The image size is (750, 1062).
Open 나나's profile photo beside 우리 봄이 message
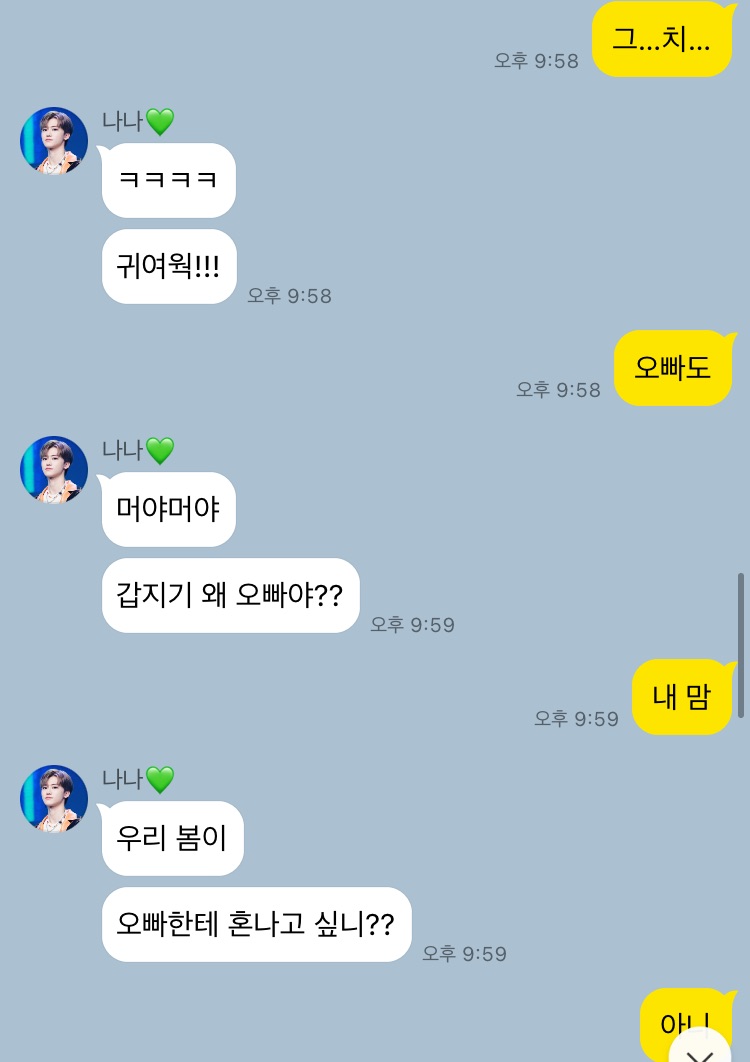point(54,799)
